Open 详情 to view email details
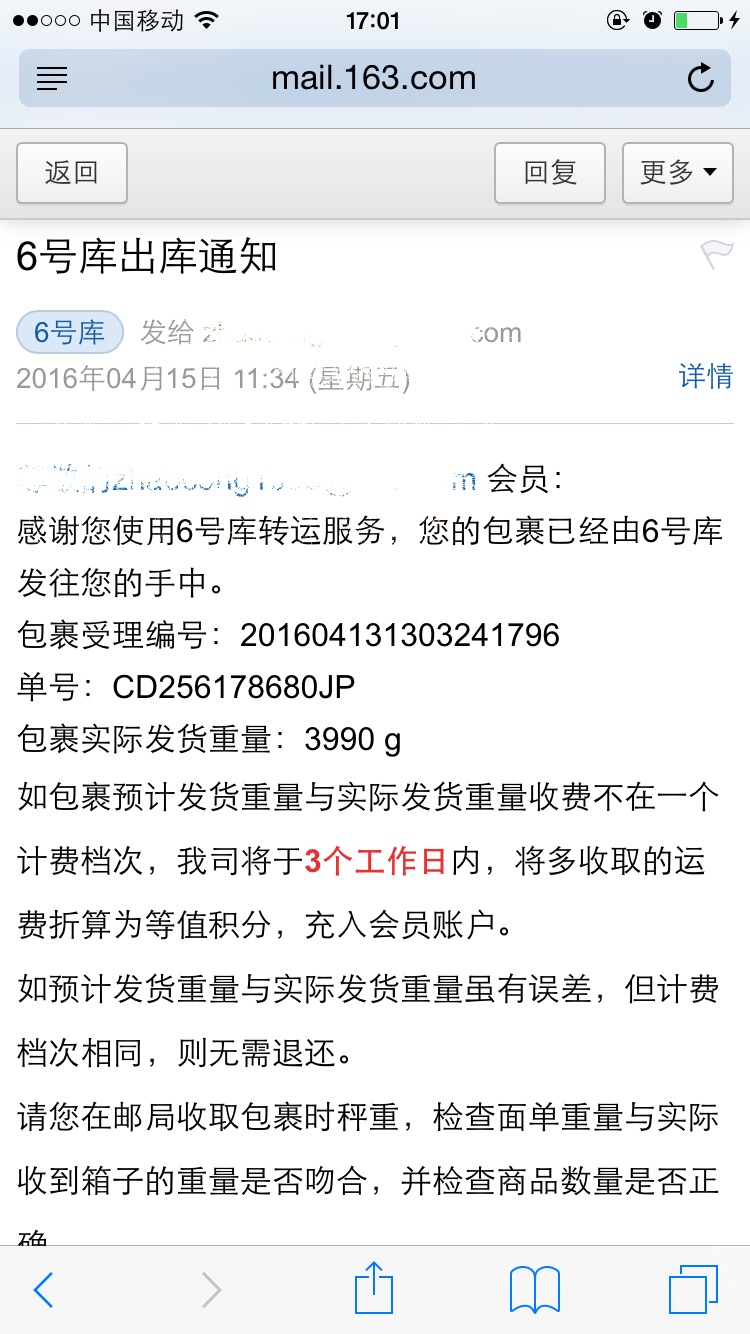750x1334 pixels. click(705, 376)
